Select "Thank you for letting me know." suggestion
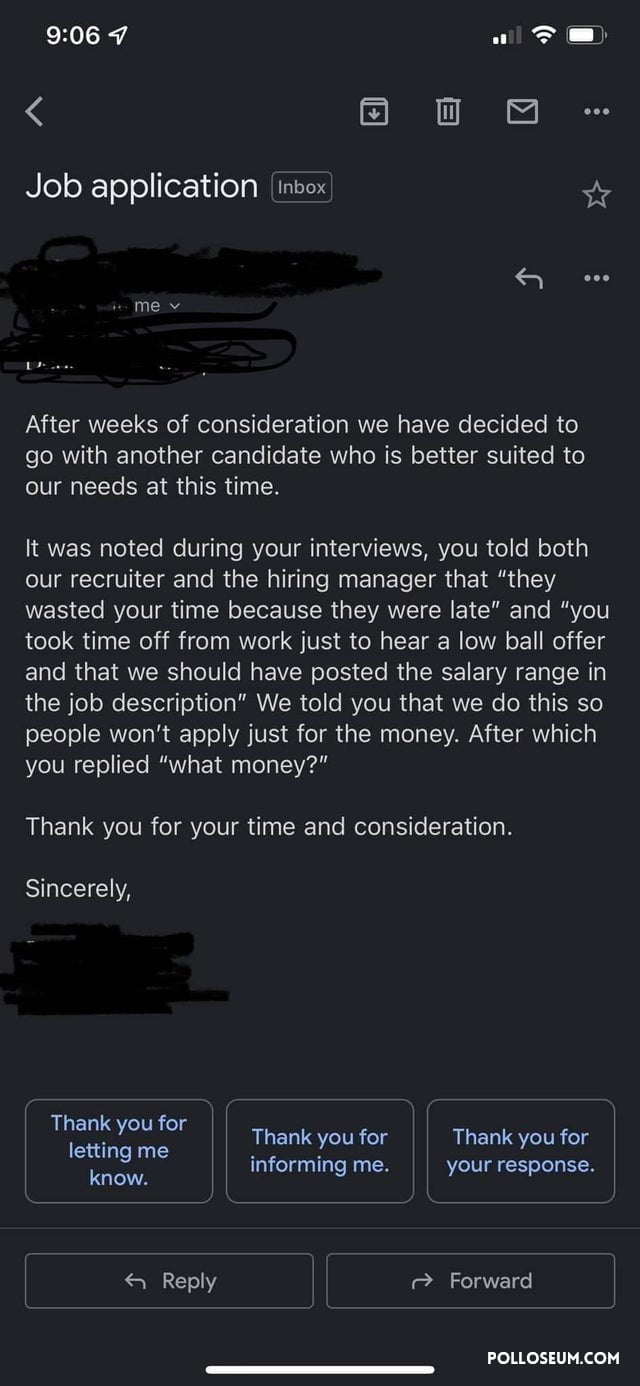Image resolution: width=640 pixels, height=1386 pixels. click(119, 1150)
